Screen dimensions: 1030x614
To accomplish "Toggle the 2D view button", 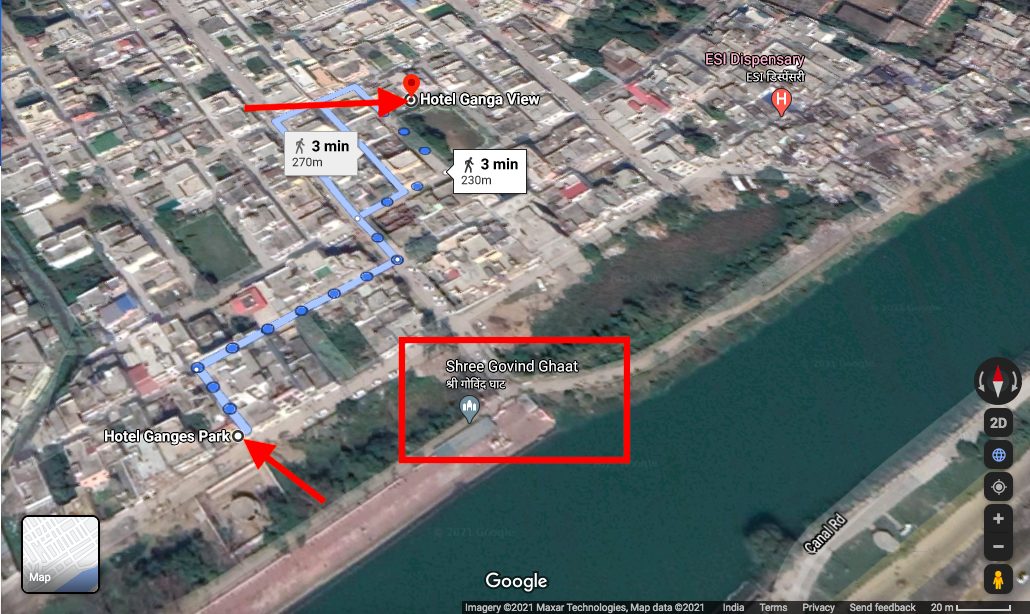I will [x=998, y=422].
